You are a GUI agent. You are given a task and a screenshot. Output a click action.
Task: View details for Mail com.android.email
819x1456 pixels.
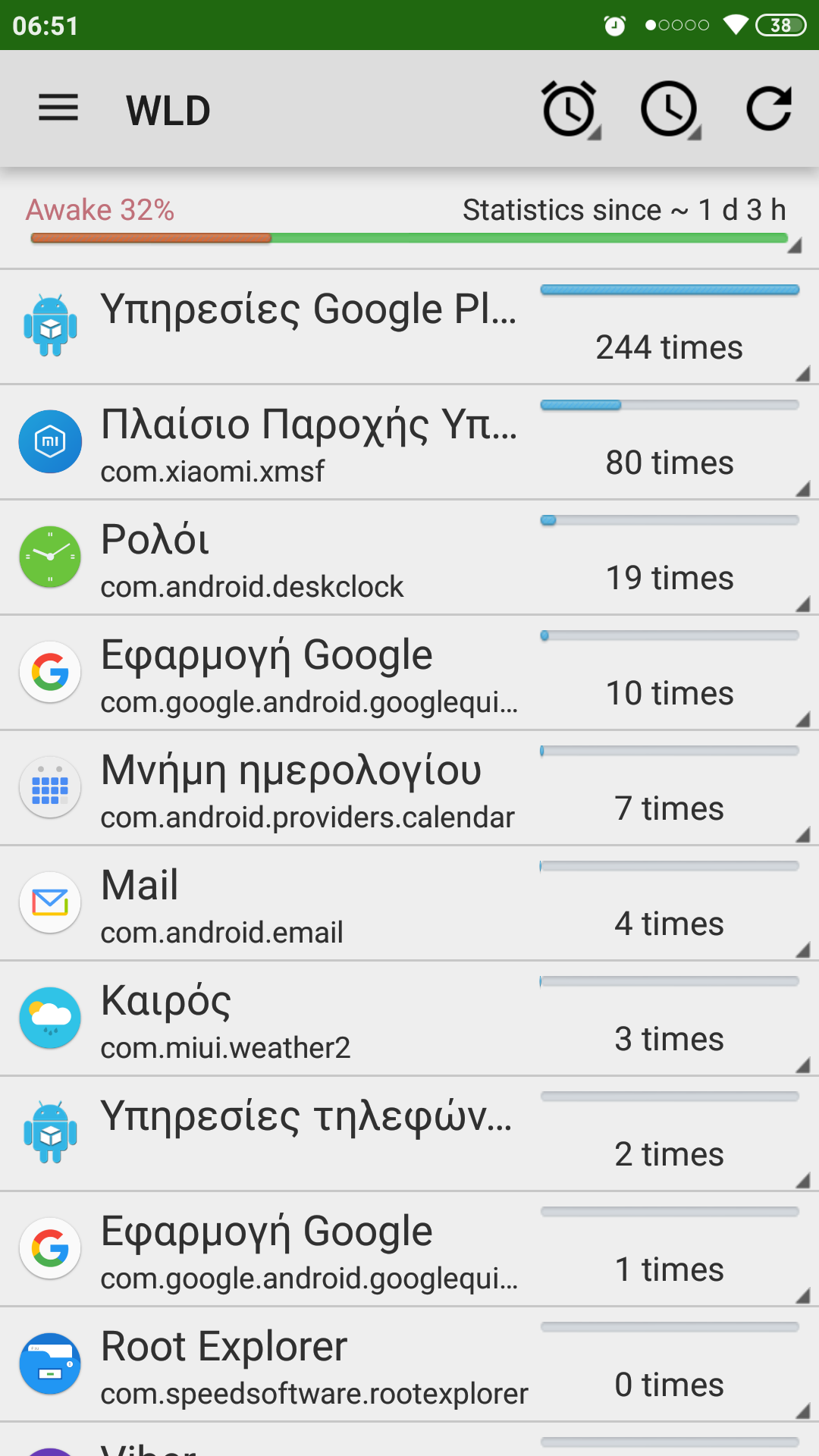[x=409, y=904]
